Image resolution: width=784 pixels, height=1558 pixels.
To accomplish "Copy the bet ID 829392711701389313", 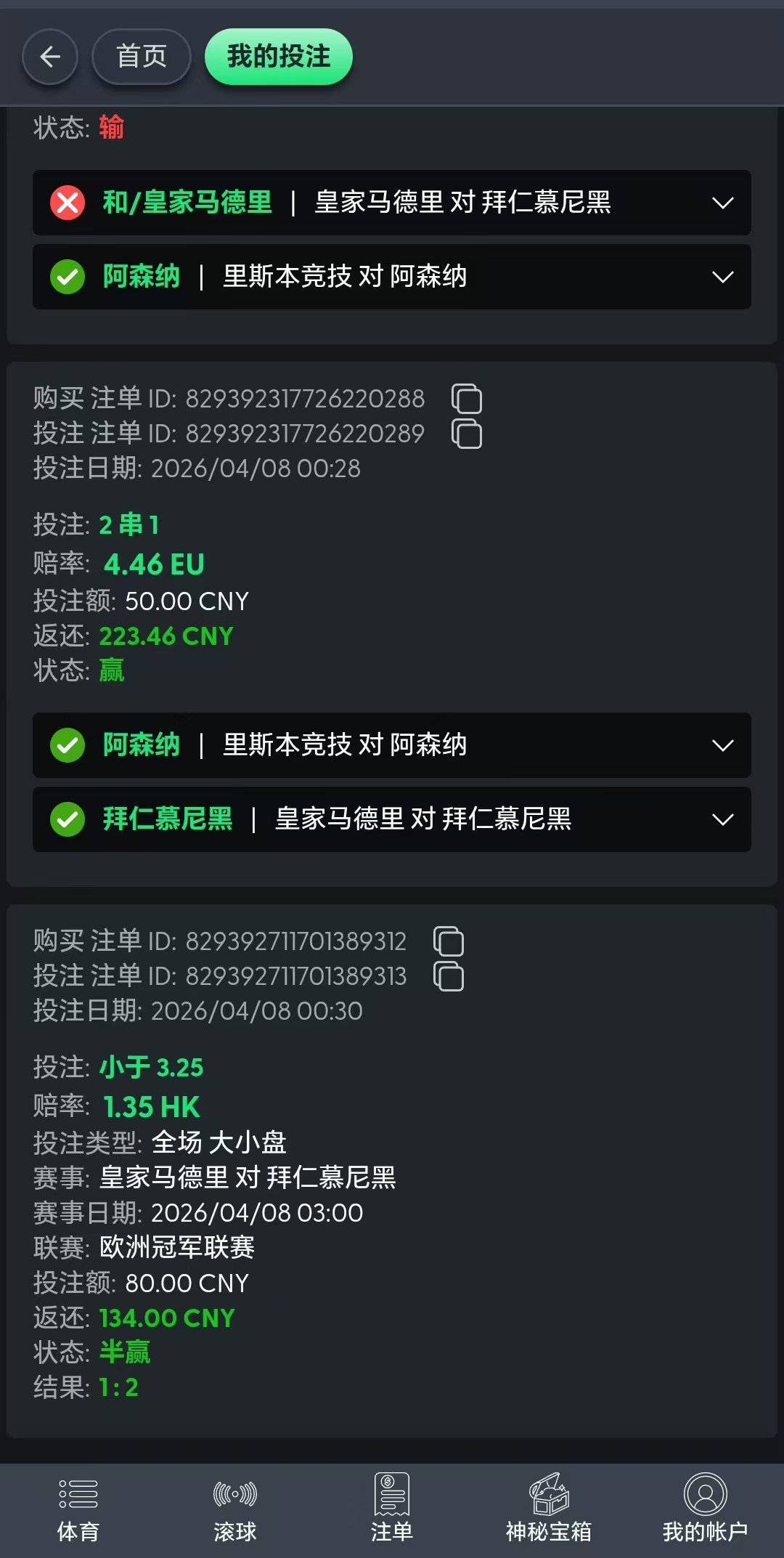I will [x=448, y=975].
